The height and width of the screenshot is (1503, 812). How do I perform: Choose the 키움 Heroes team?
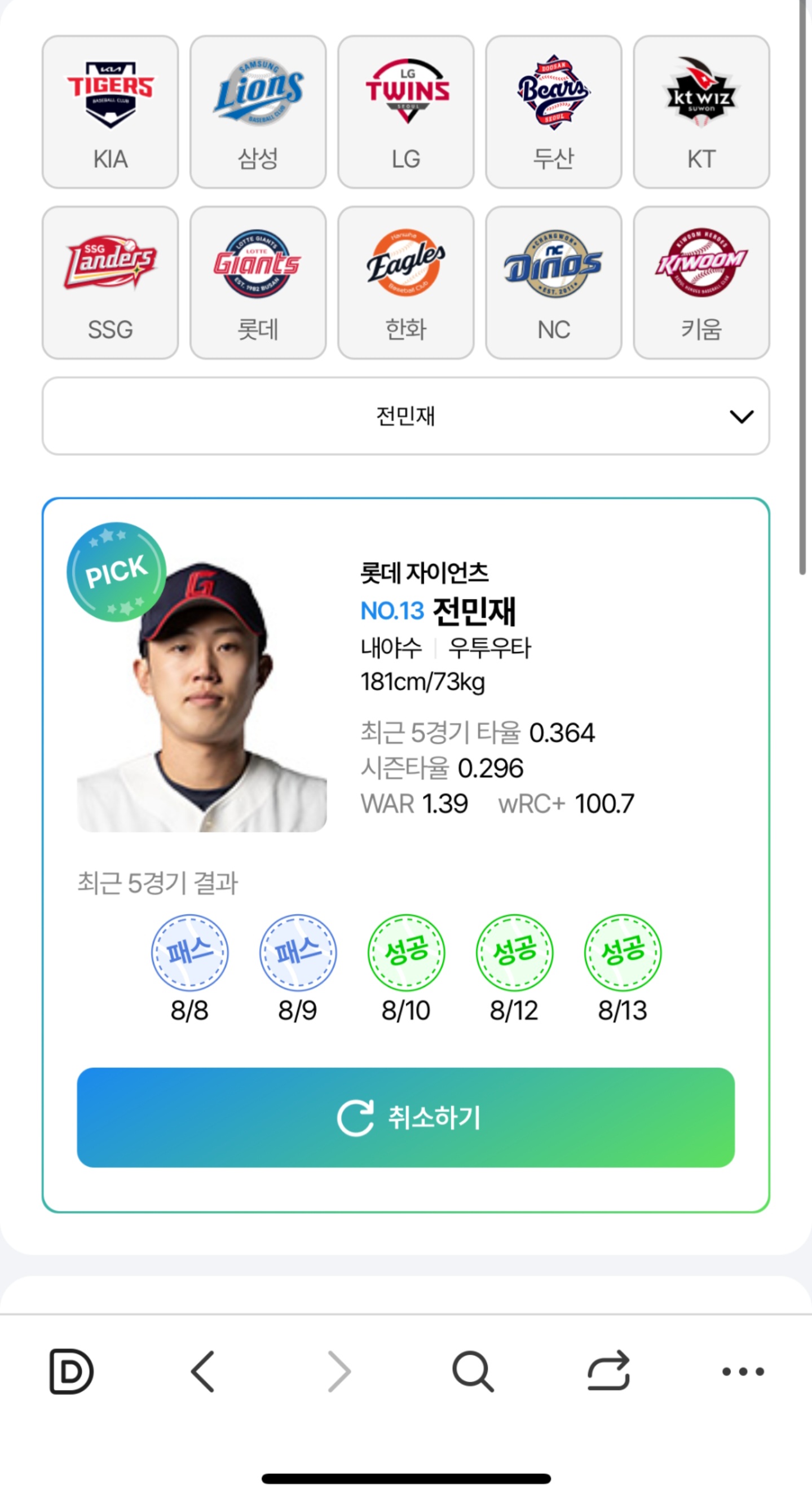701,283
